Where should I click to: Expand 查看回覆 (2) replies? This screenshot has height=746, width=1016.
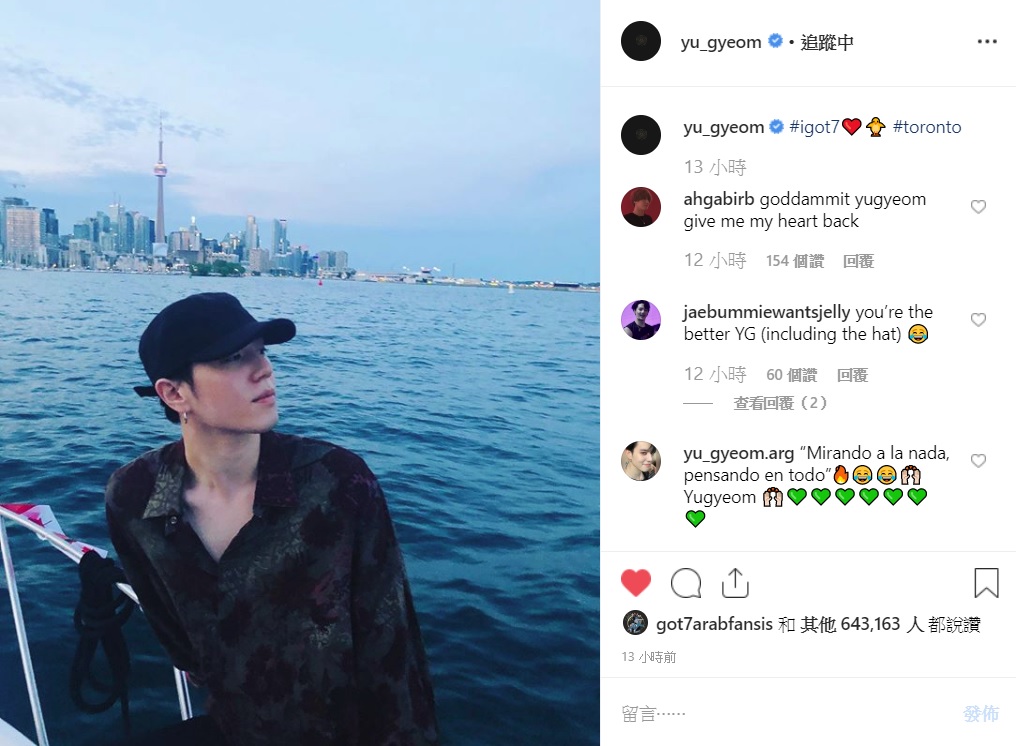coord(780,403)
